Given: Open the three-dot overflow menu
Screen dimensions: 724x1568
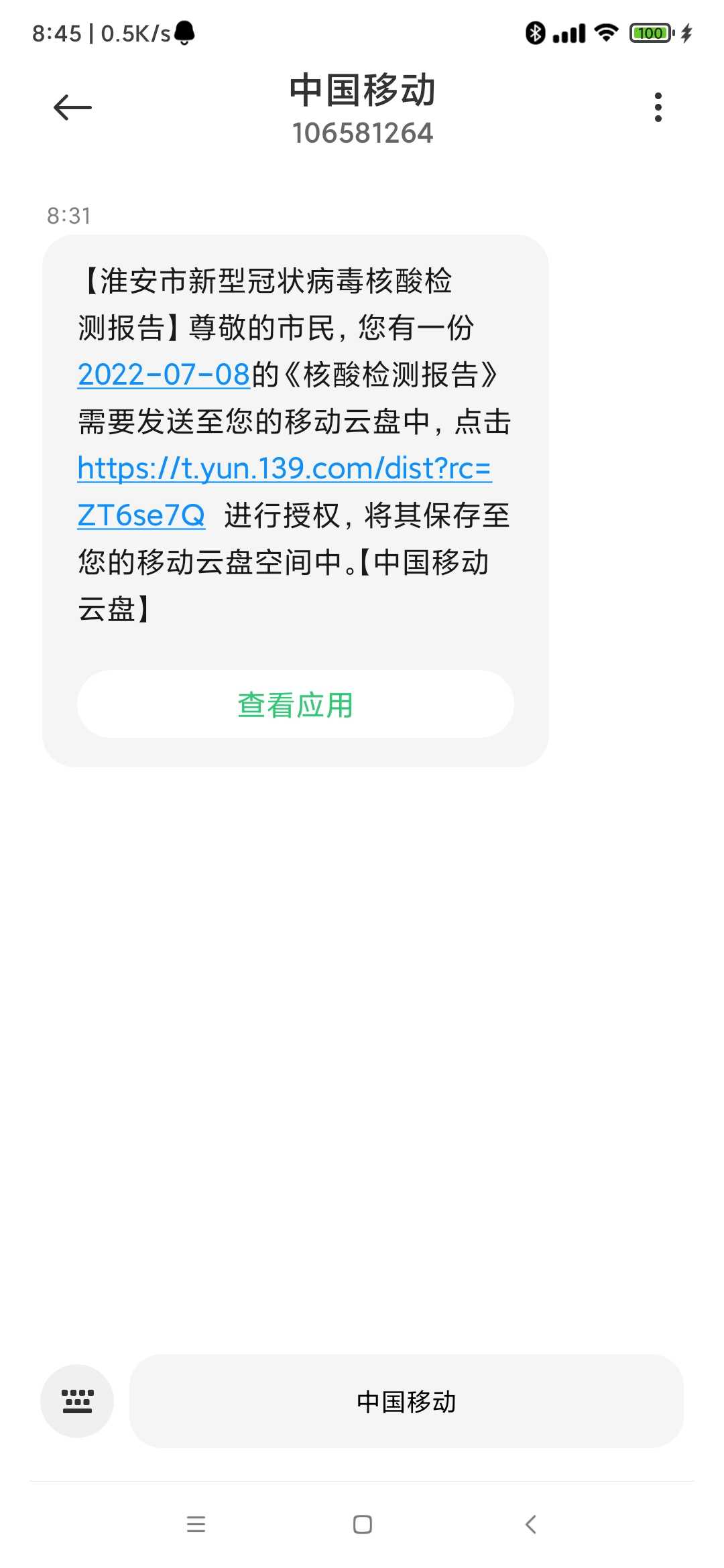Looking at the screenshot, I should (658, 107).
